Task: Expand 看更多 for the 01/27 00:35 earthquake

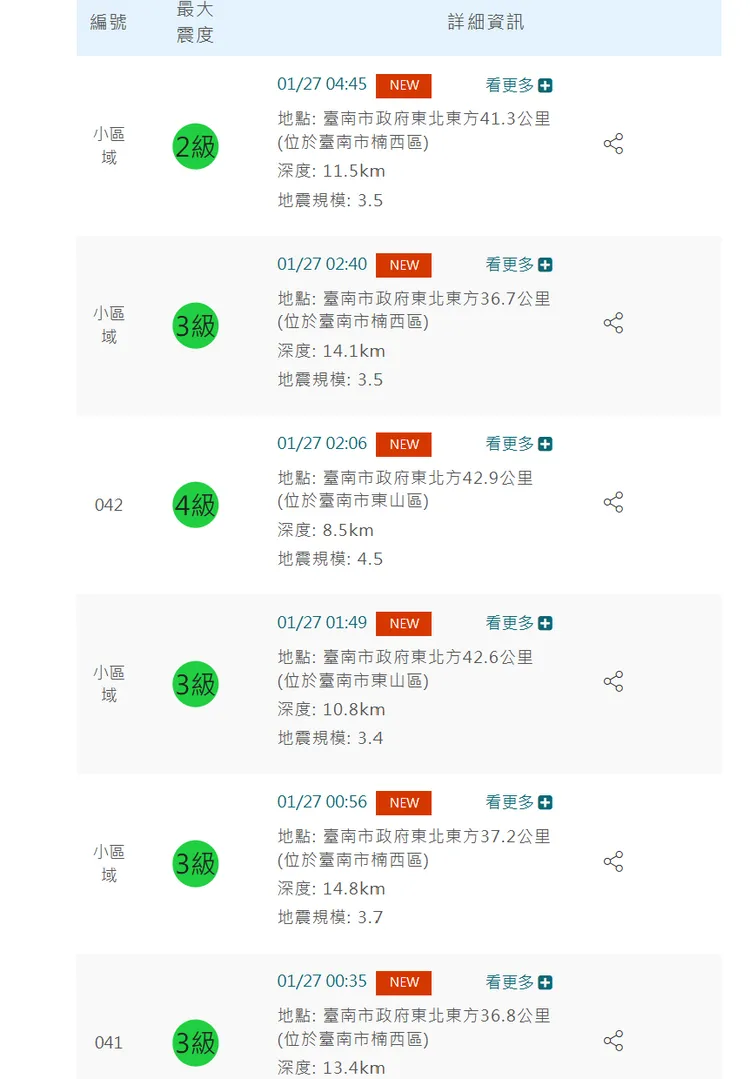Action: click(x=519, y=982)
